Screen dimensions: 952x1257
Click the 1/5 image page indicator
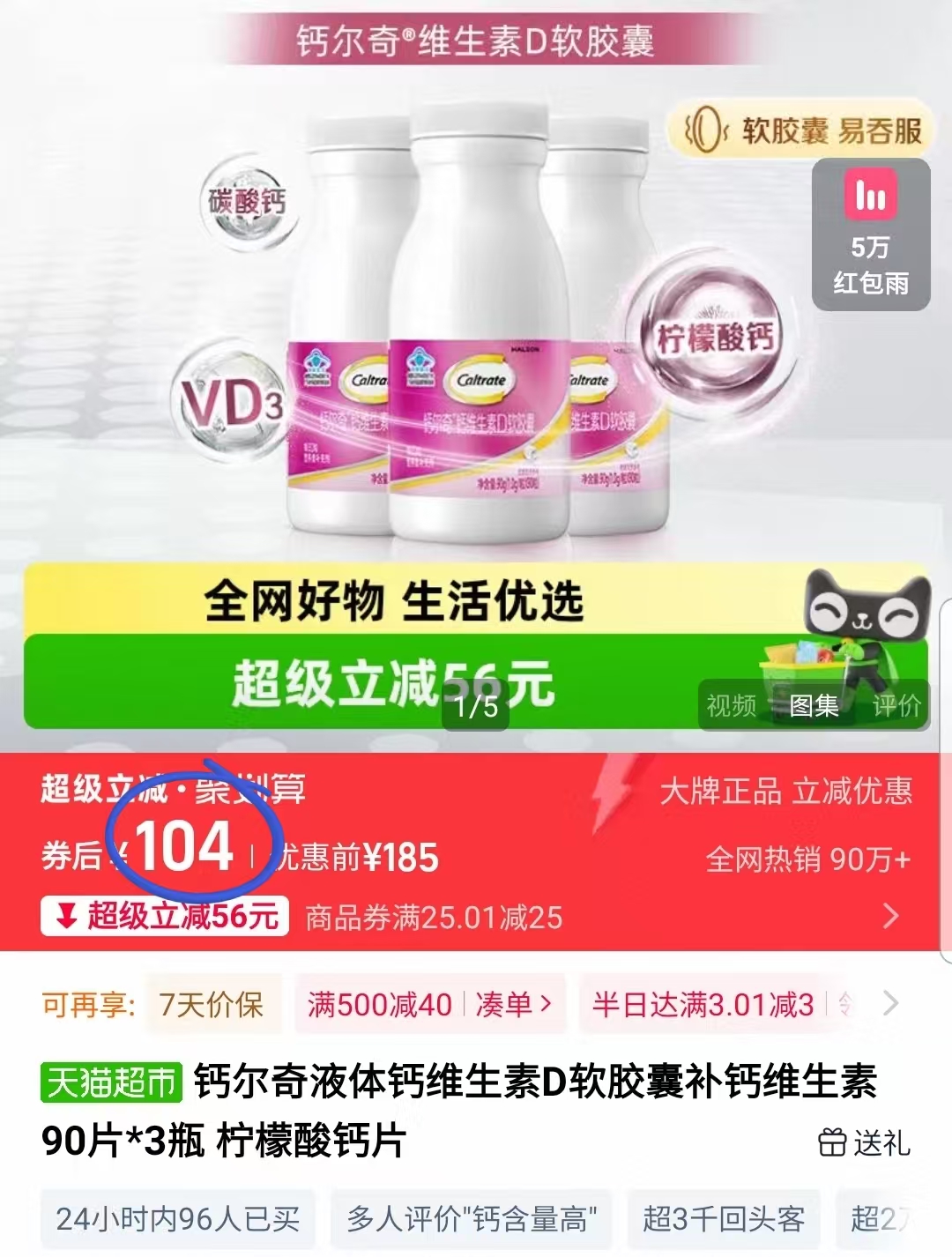point(474,705)
